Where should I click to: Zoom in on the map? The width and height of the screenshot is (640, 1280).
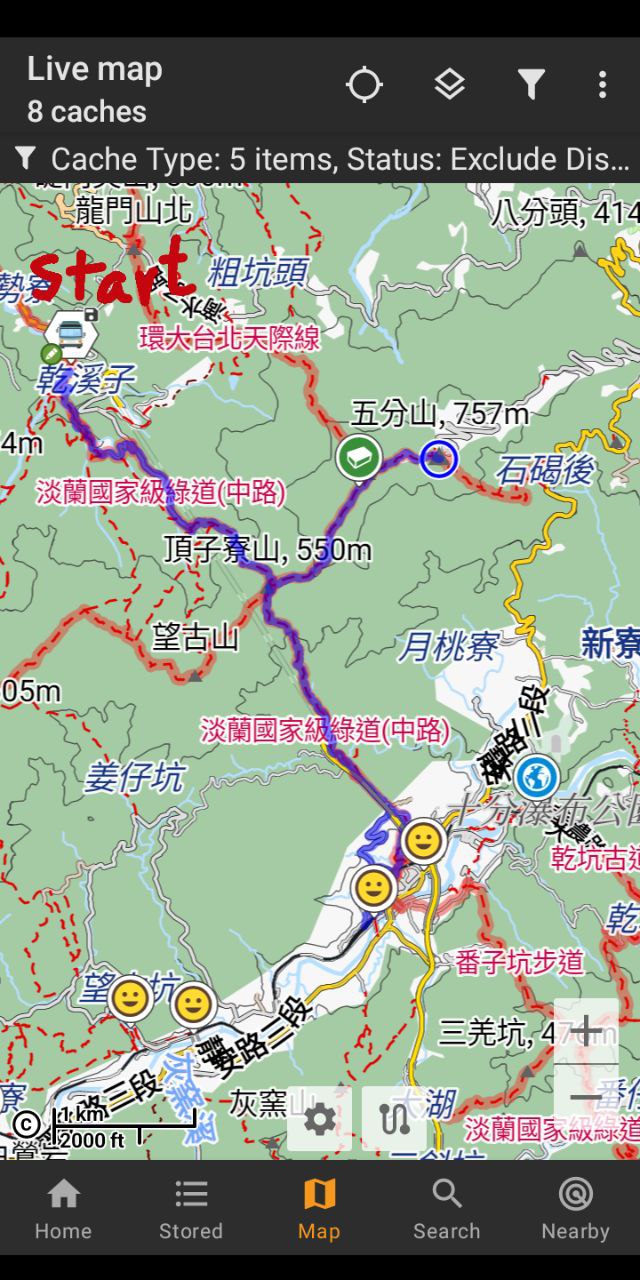pos(586,1031)
